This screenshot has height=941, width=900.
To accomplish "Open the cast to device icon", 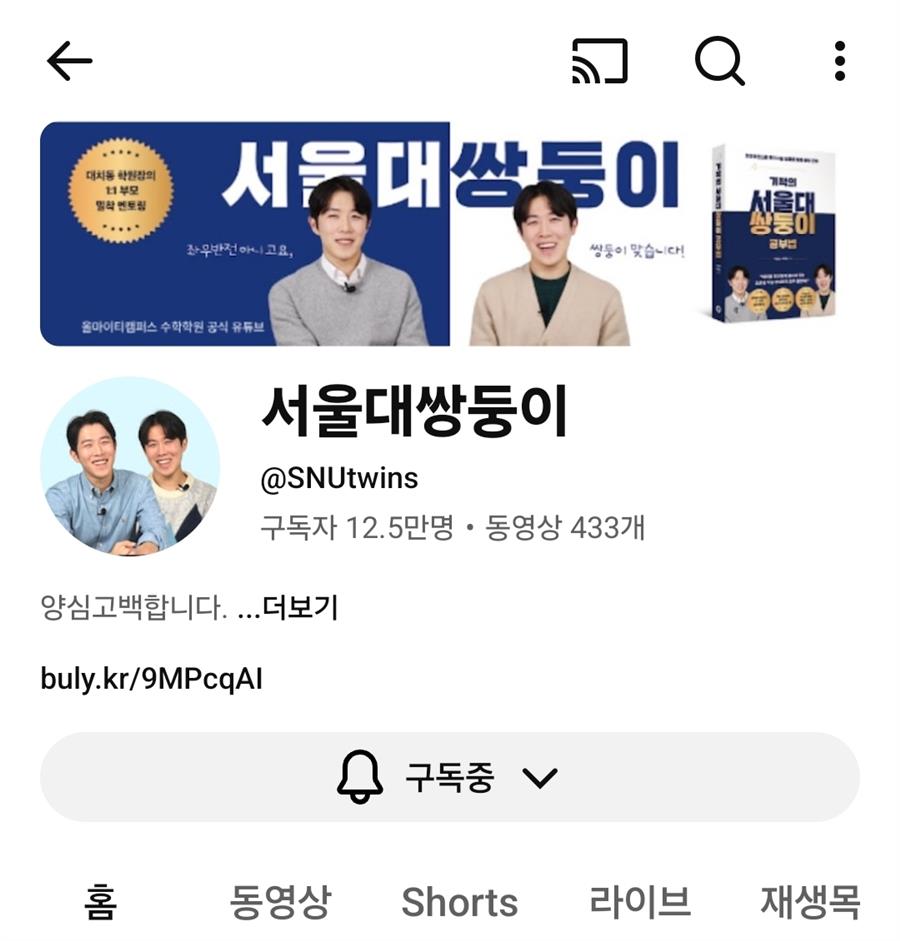I will pos(599,62).
